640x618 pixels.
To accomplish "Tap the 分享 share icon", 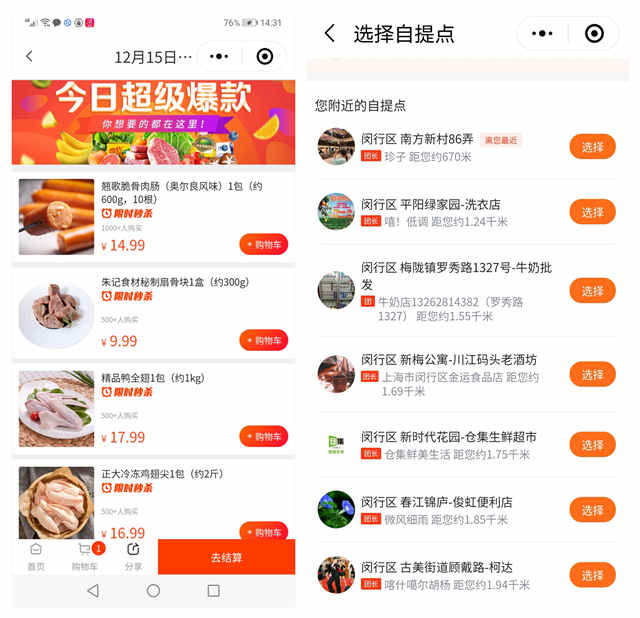I will point(133,556).
